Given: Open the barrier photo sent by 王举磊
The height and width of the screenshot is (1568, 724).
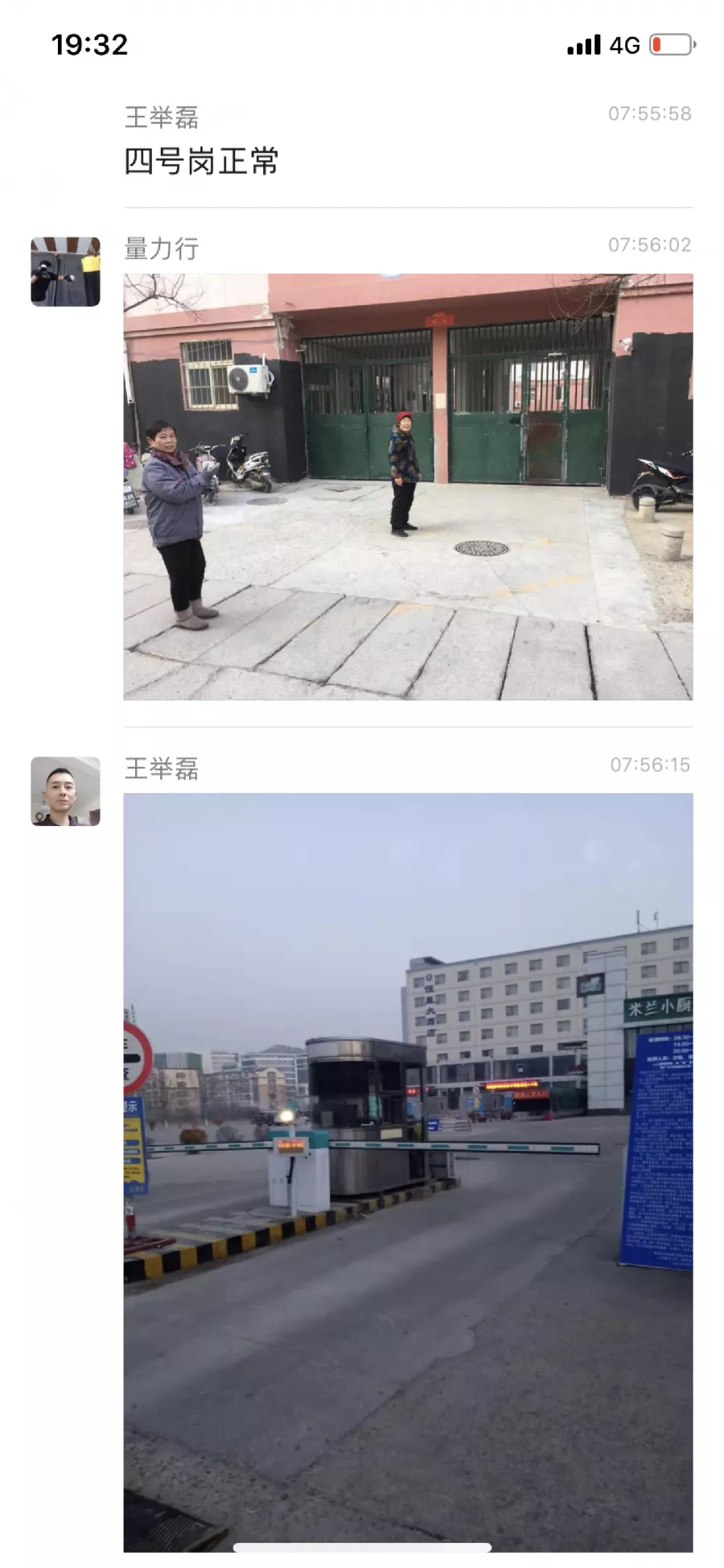Looking at the screenshot, I should [408, 1171].
